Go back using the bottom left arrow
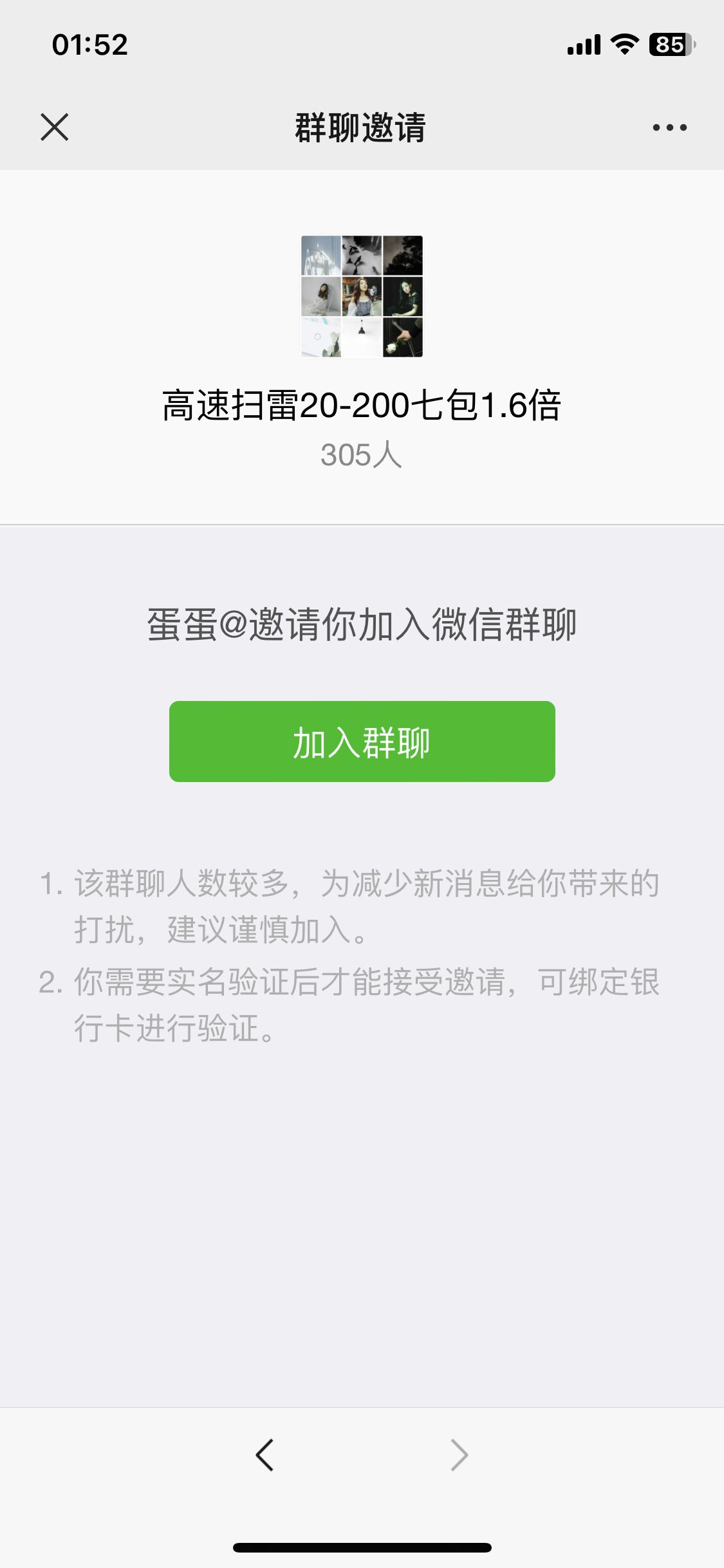The image size is (724, 1568). click(265, 1455)
